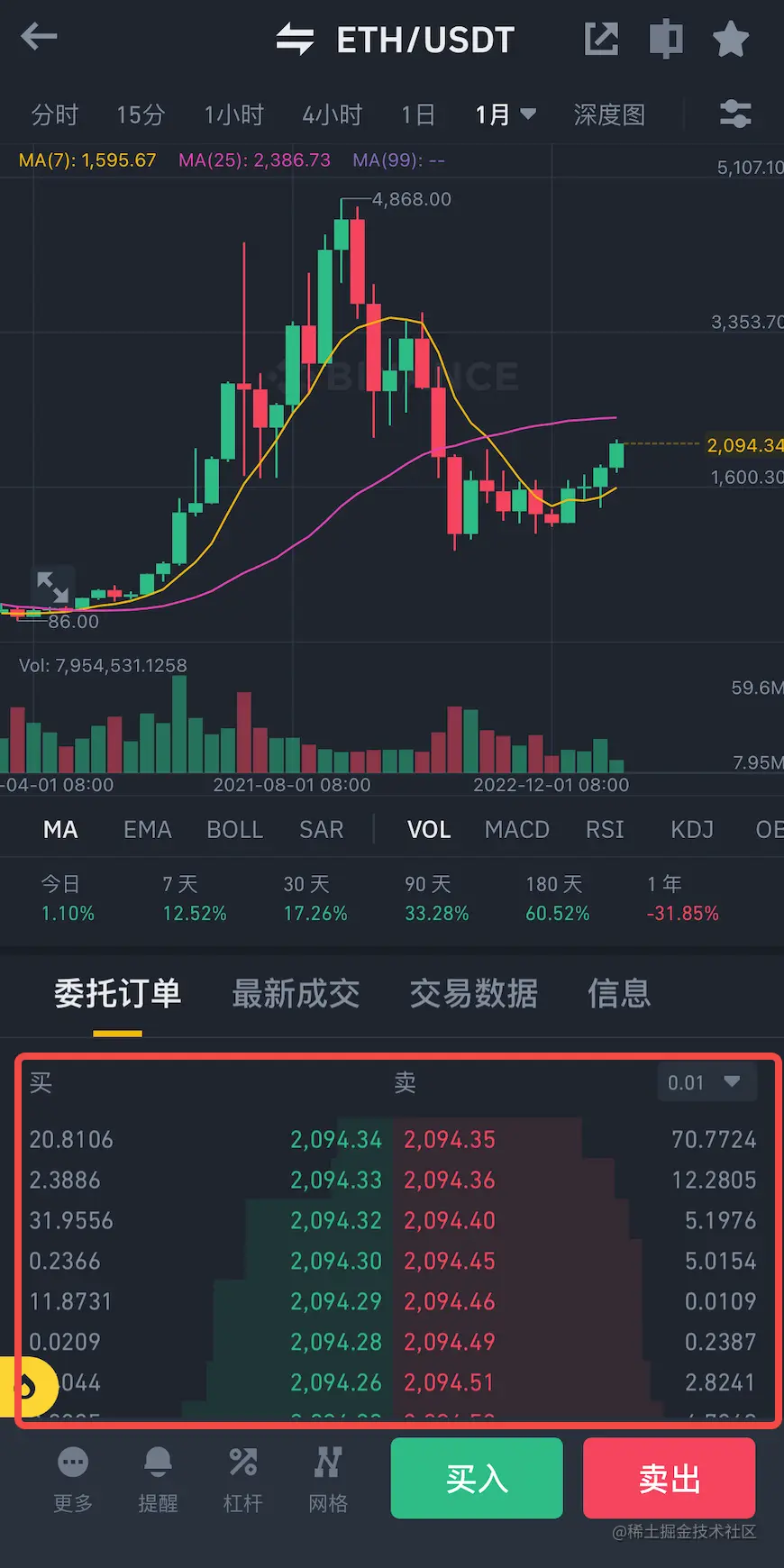Set a price alert via the 提醒 bell

[158, 1478]
